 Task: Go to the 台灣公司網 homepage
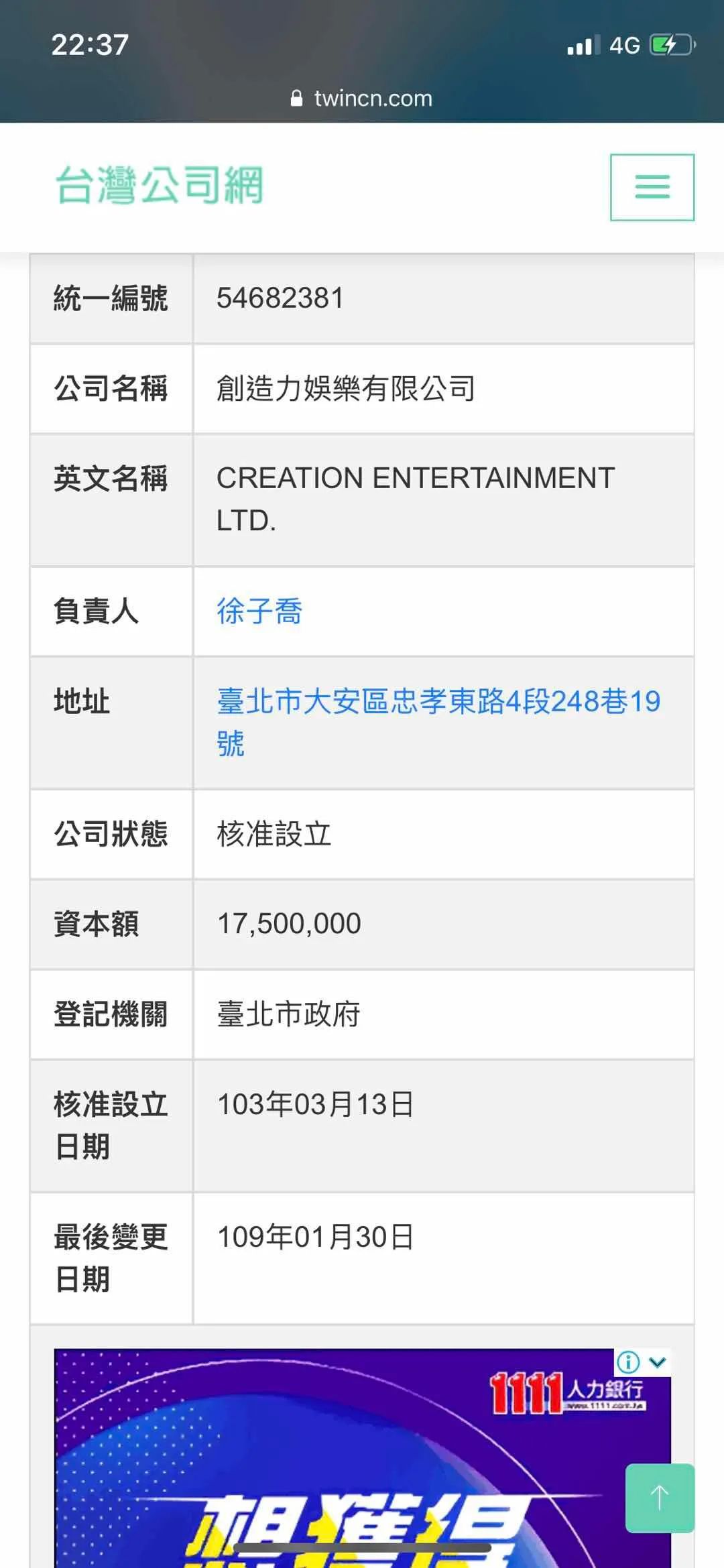pyautogui.click(x=159, y=185)
